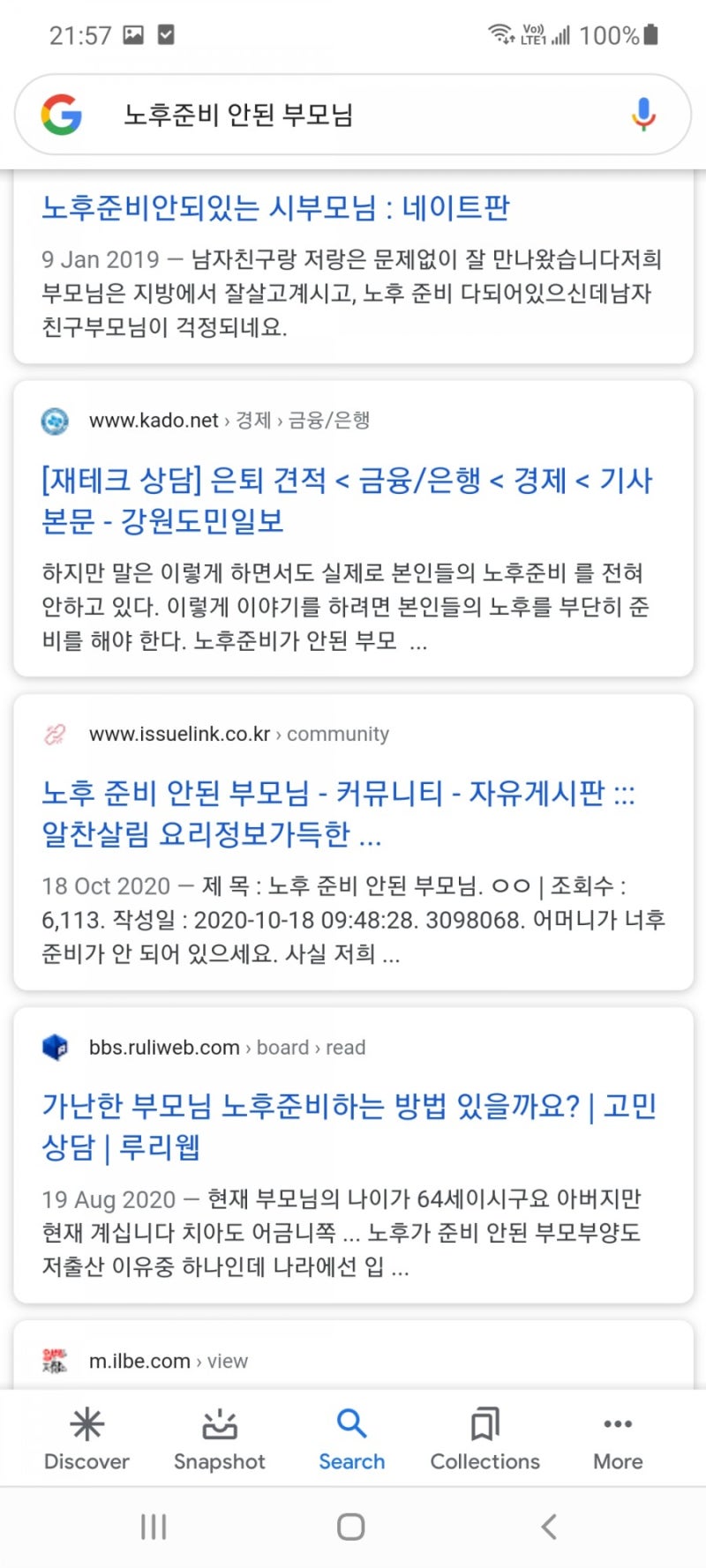
Task: Open the 강원도민일보 재테크 상담 article
Action: click(x=346, y=499)
